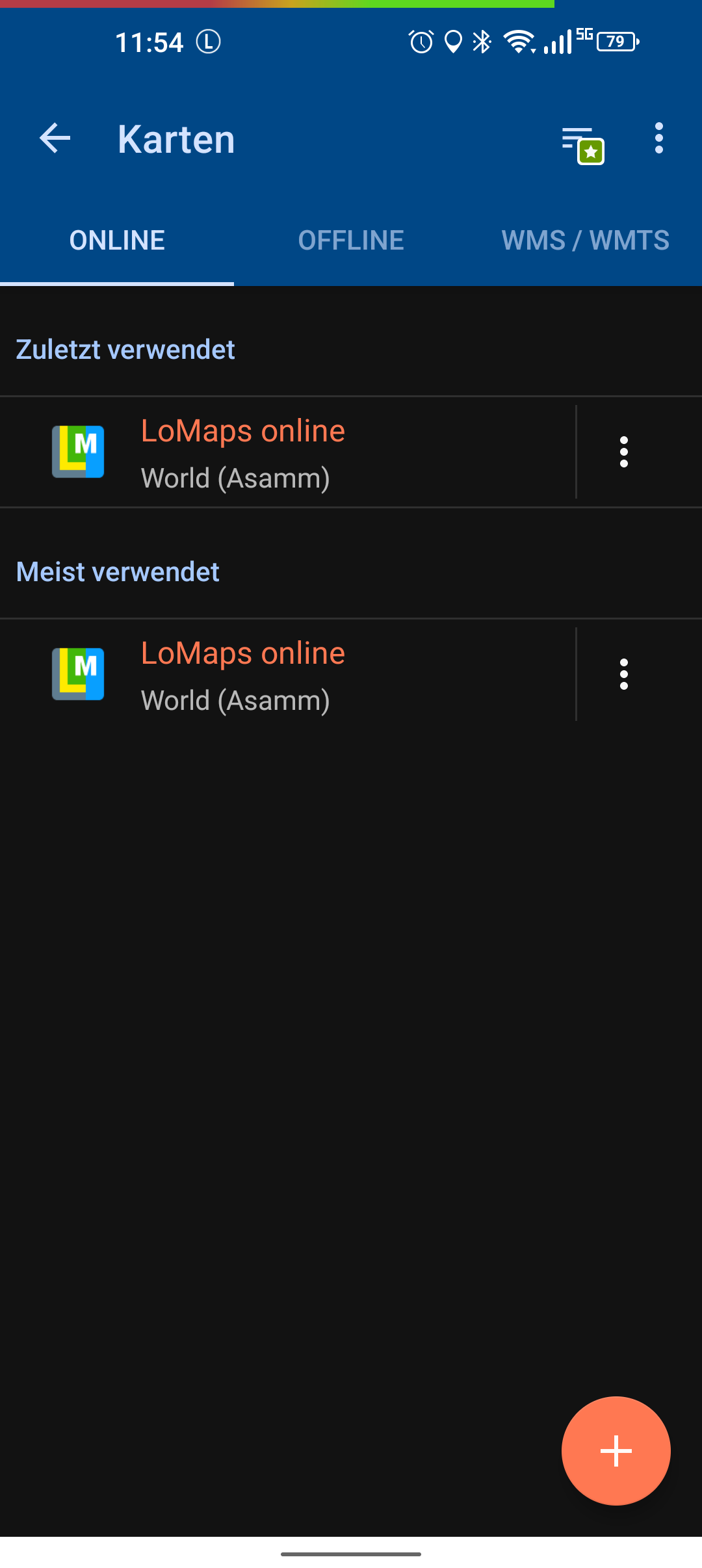
Task: Switch to the ONLINE tab
Action: (x=117, y=241)
